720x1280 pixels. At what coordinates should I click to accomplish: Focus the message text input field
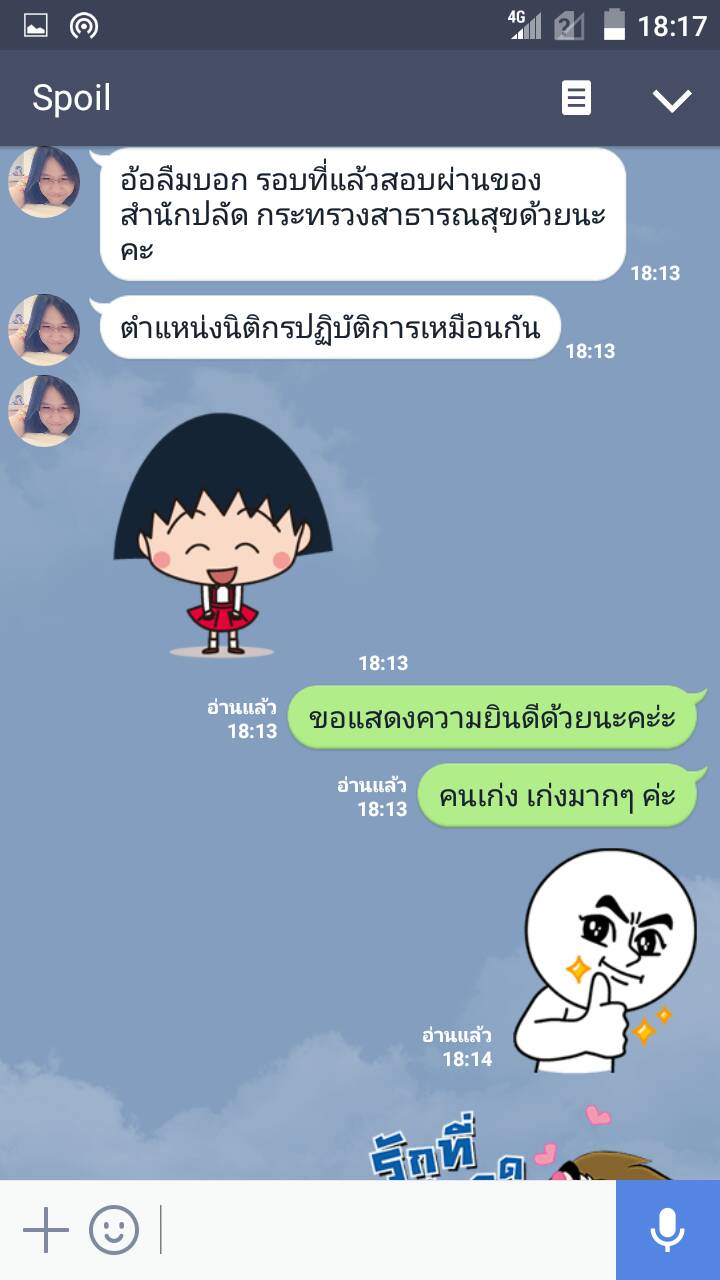pyautogui.click(x=385, y=1230)
